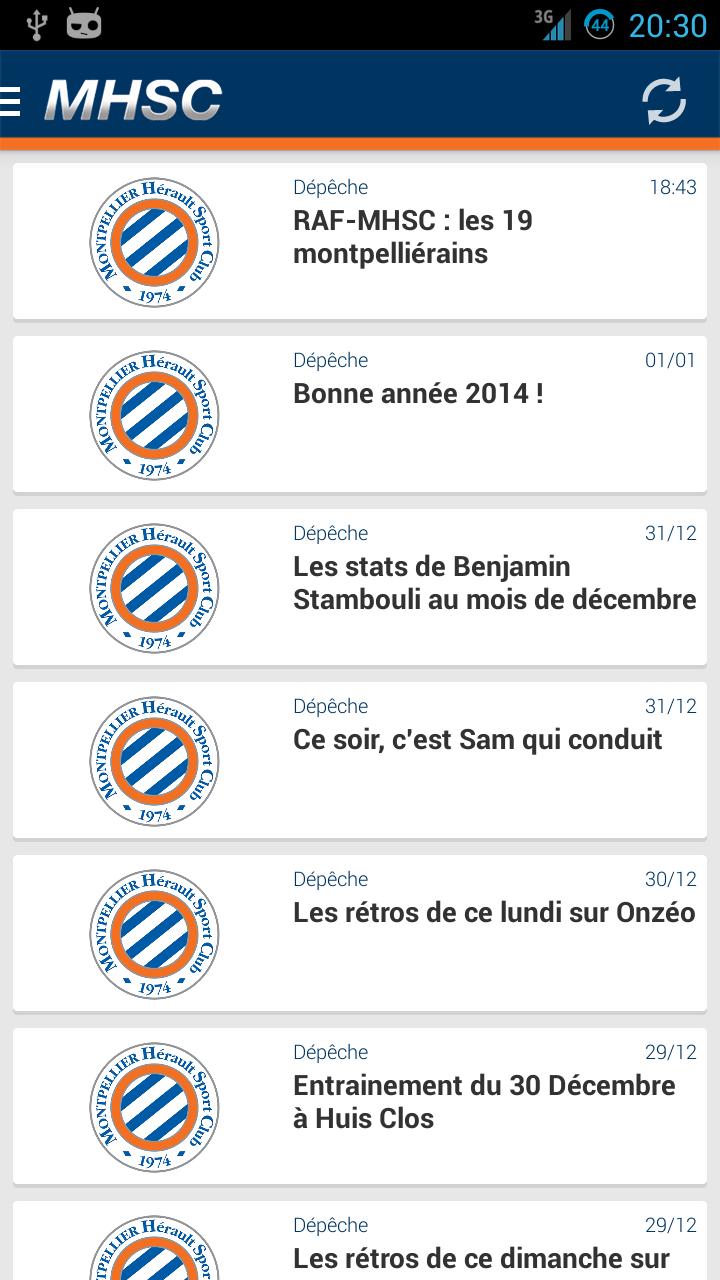Tap the crest image on the Huis Clos article
This screenshot has height=1280, width=720.
click(155, 1105)
